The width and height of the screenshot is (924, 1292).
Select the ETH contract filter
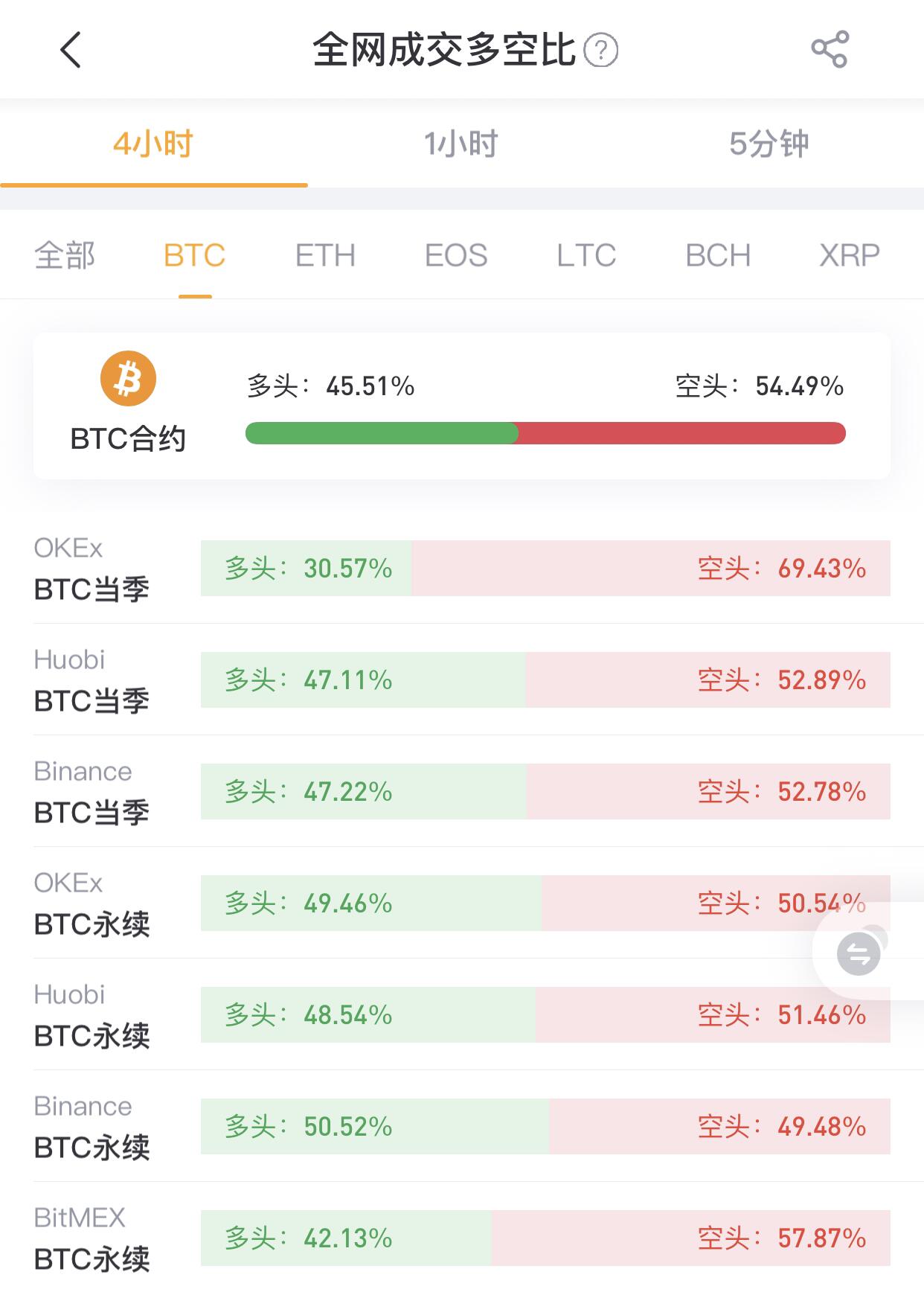[x=325, y=255]
